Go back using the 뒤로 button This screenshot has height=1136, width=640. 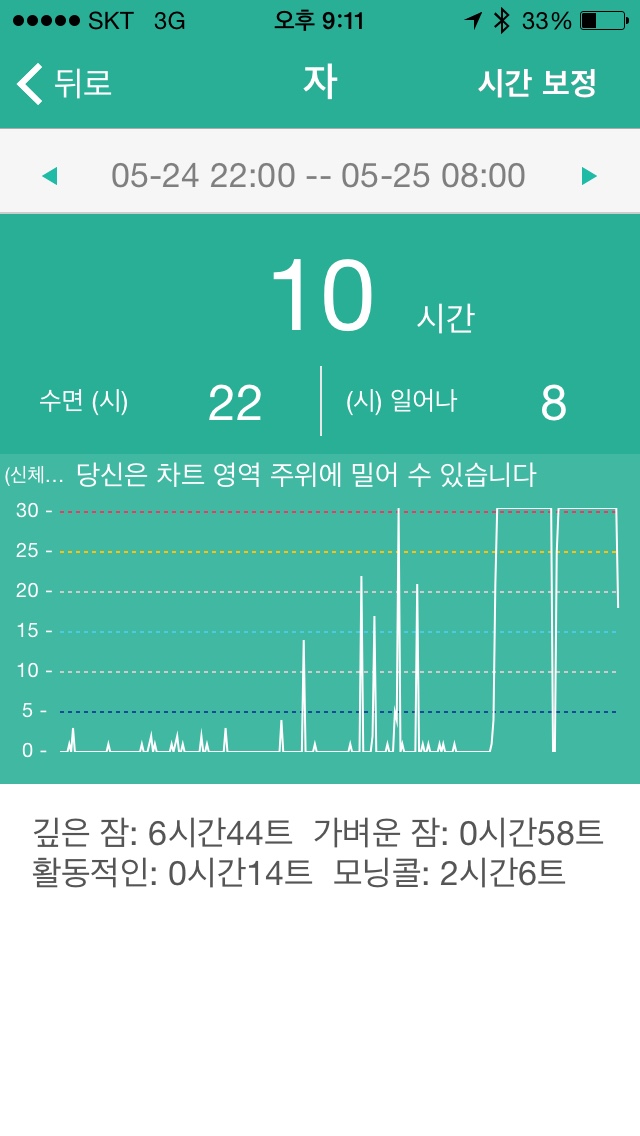(64, 83)
